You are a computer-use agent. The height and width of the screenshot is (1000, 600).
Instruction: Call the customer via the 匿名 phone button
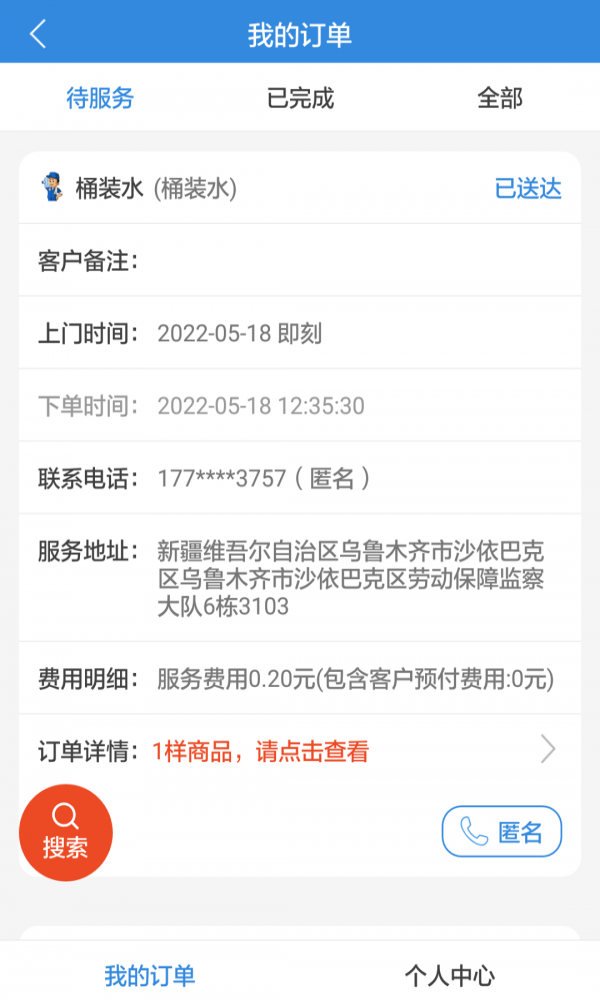pos(502,832)
